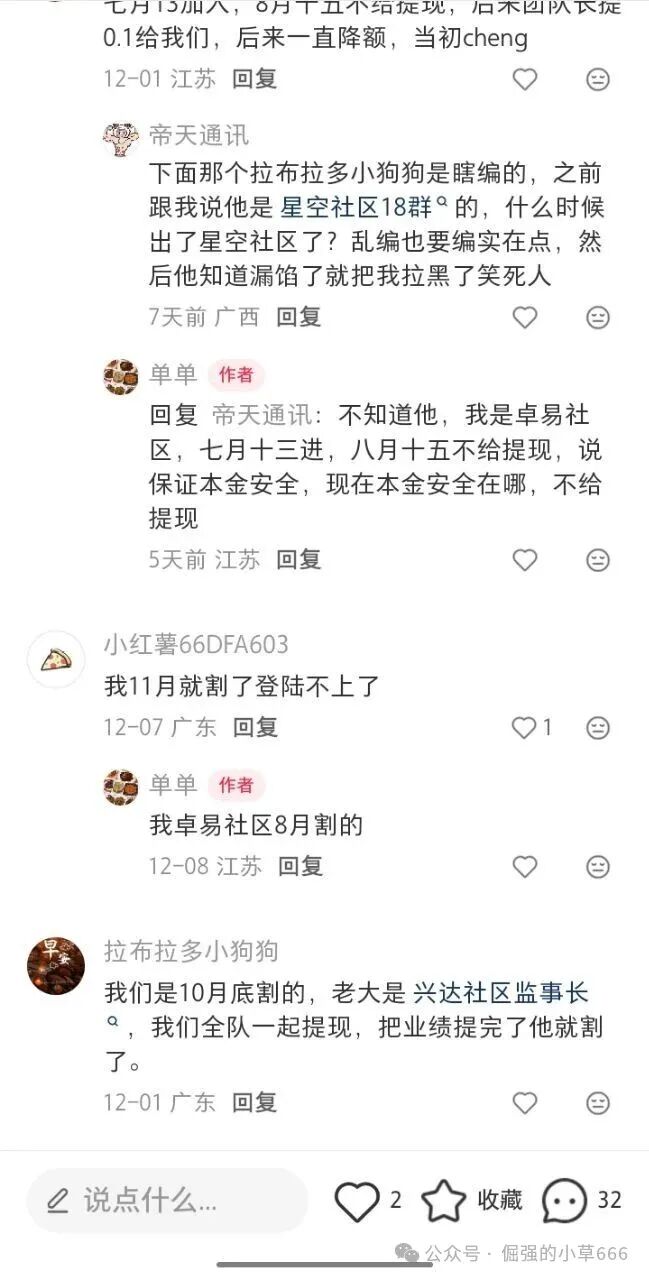
Task: Open 小红薯66DFA603's pizza avatar
Action: (x=55, y=659)
